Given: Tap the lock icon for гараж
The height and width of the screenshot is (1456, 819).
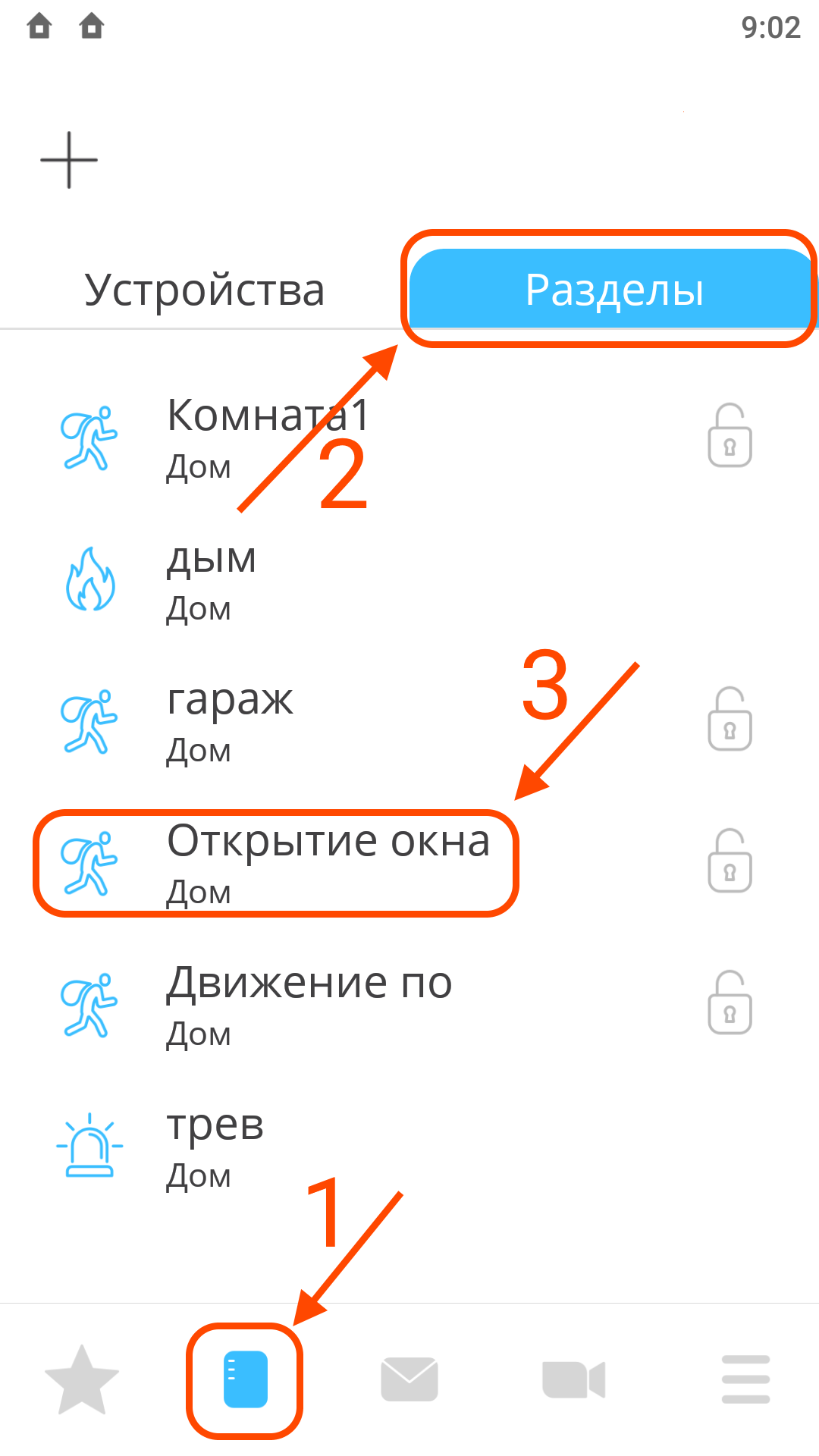Looking at the screenshot, I should [730, 719].
